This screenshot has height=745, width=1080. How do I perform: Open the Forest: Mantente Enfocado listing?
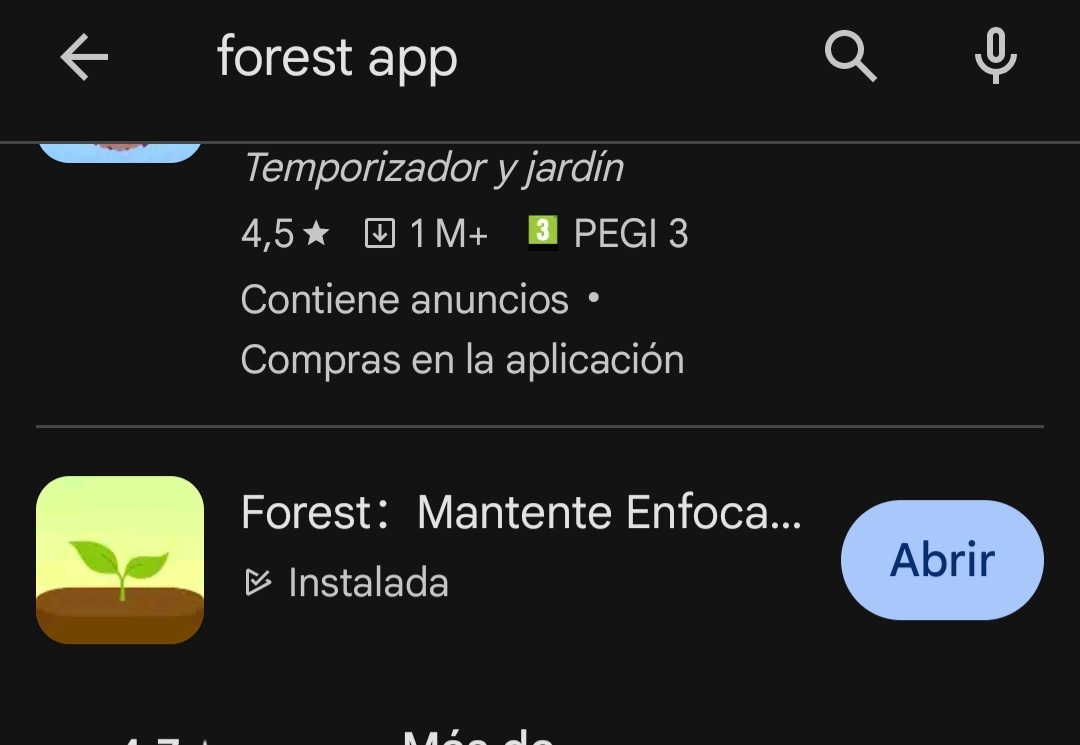520,513
